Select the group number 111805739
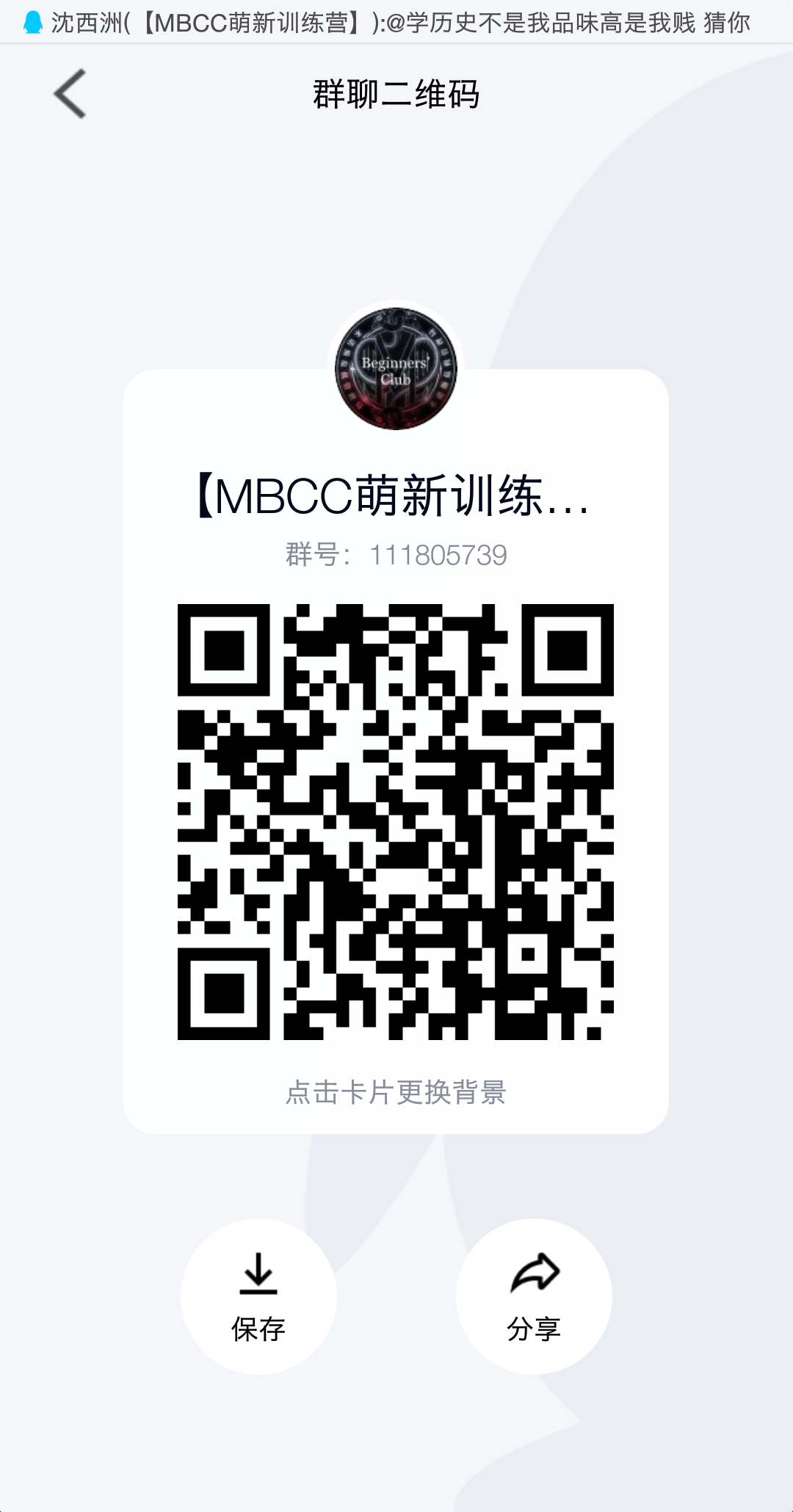The image size is (793, 1512). pos(438,556)
